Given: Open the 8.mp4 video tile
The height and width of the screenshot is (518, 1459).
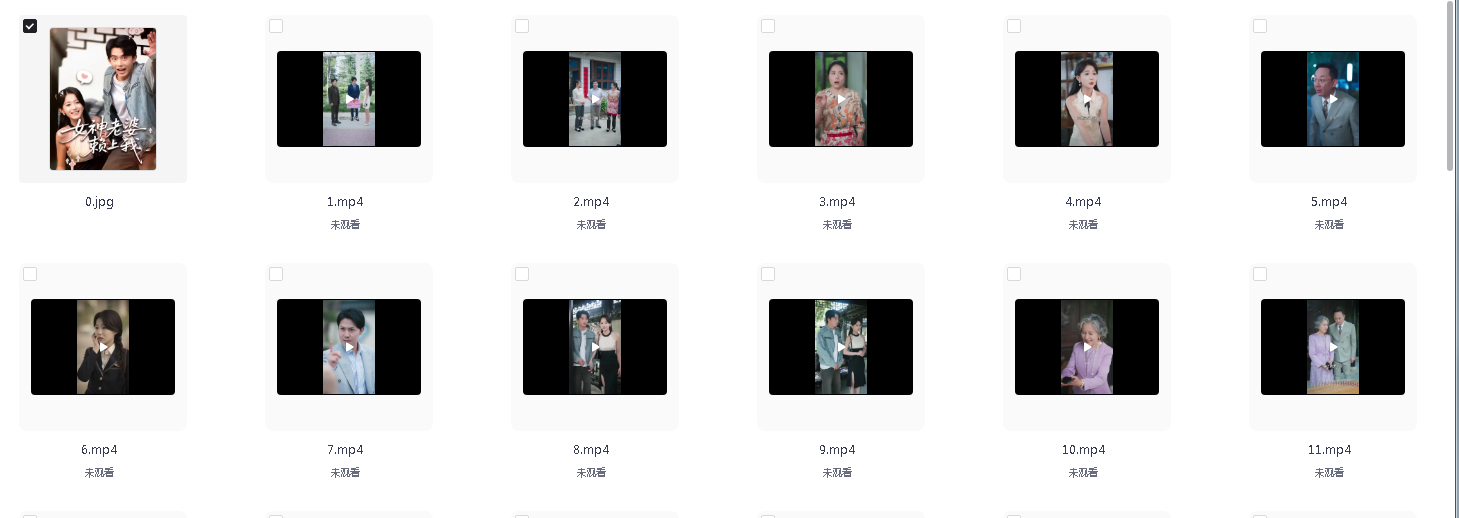Looking at the screenshot, I should point(595,347).
